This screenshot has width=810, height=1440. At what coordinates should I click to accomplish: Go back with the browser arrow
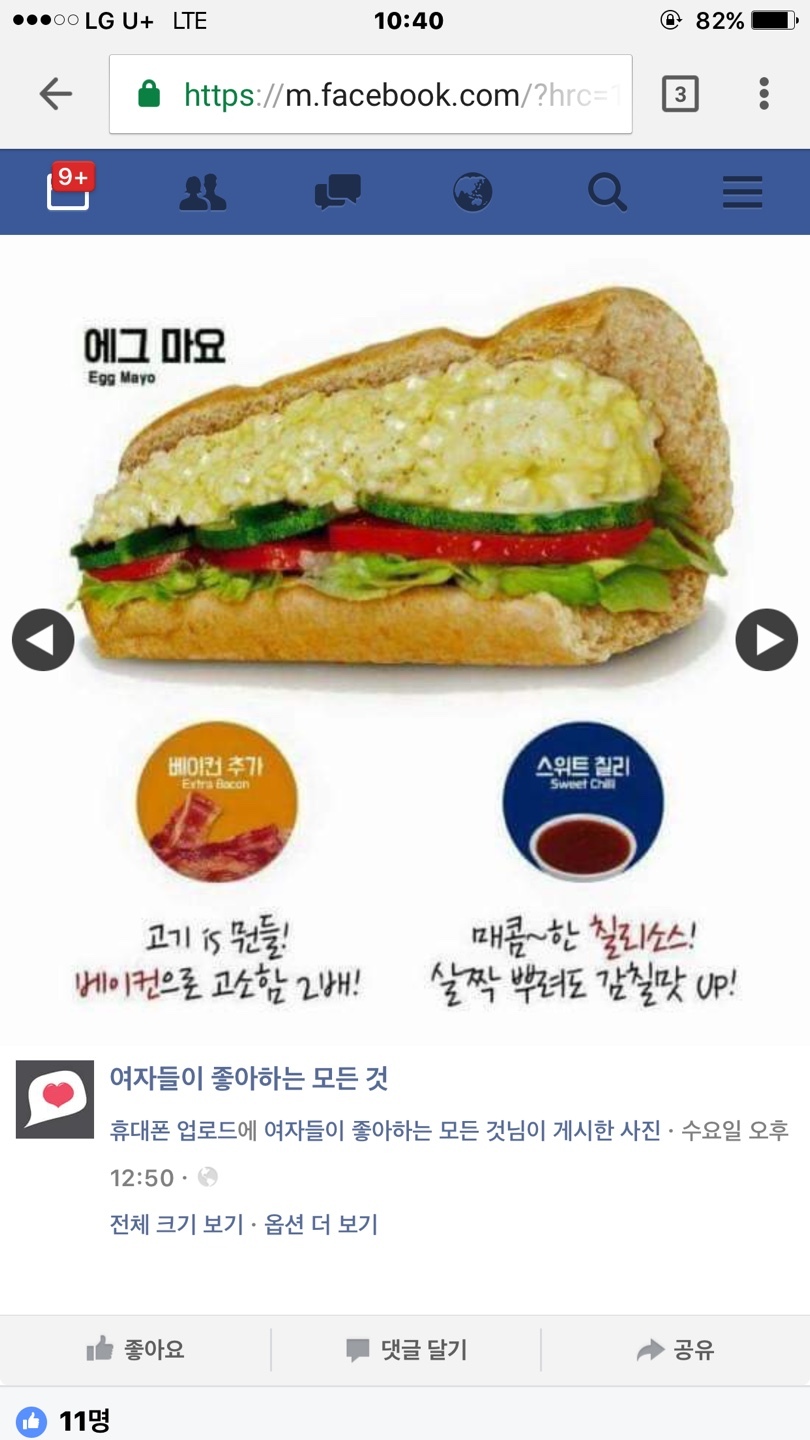click(55, 94)
